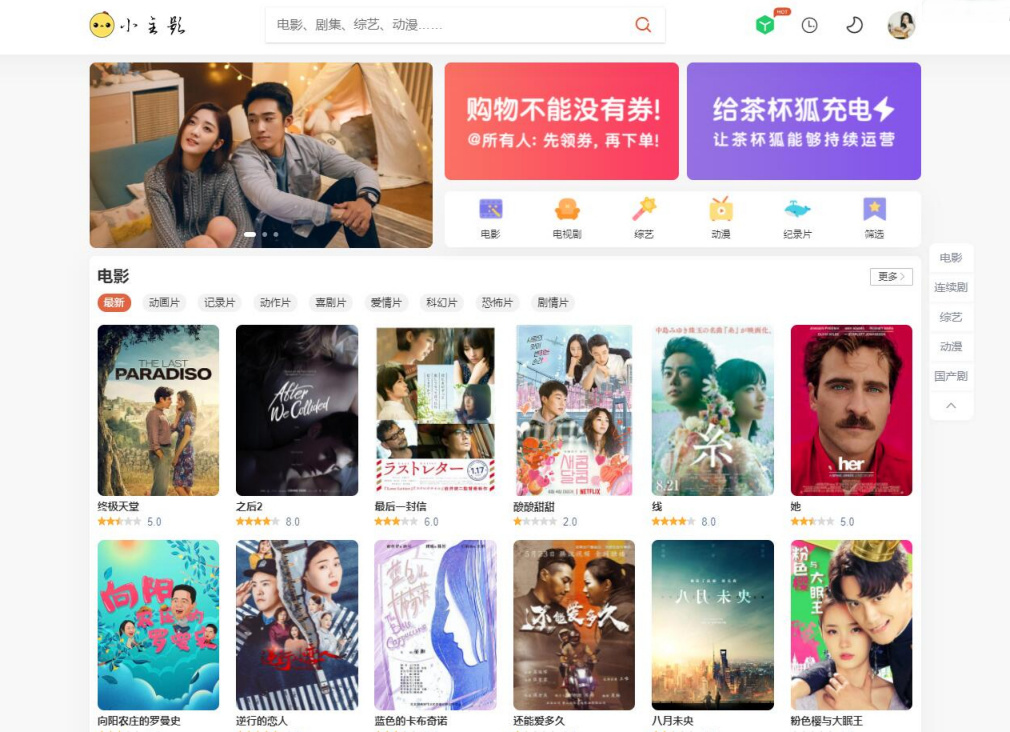Open the 综艺 category under the banner
This screenshot has width=1010, height=732.
(643, 217)
